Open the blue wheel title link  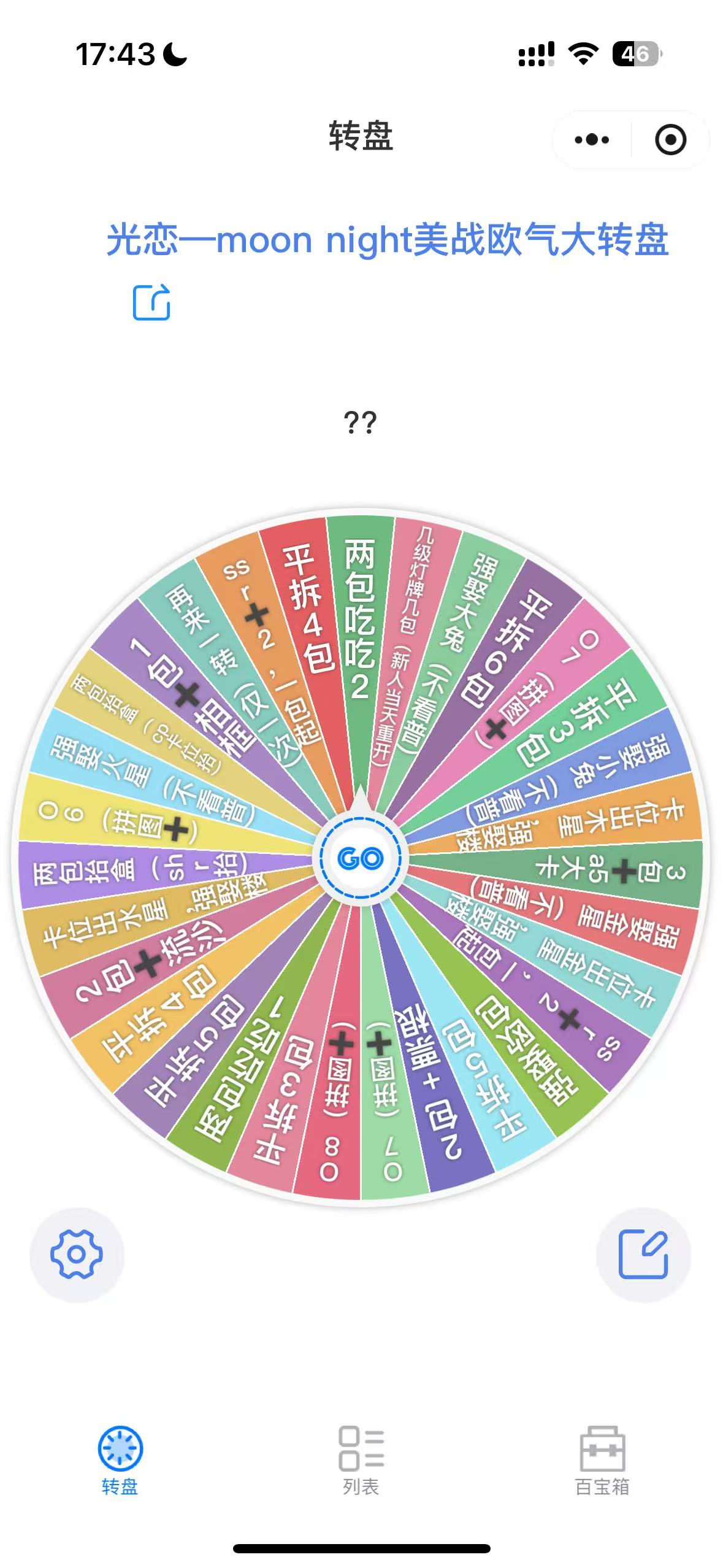click(x=388, y=239)
